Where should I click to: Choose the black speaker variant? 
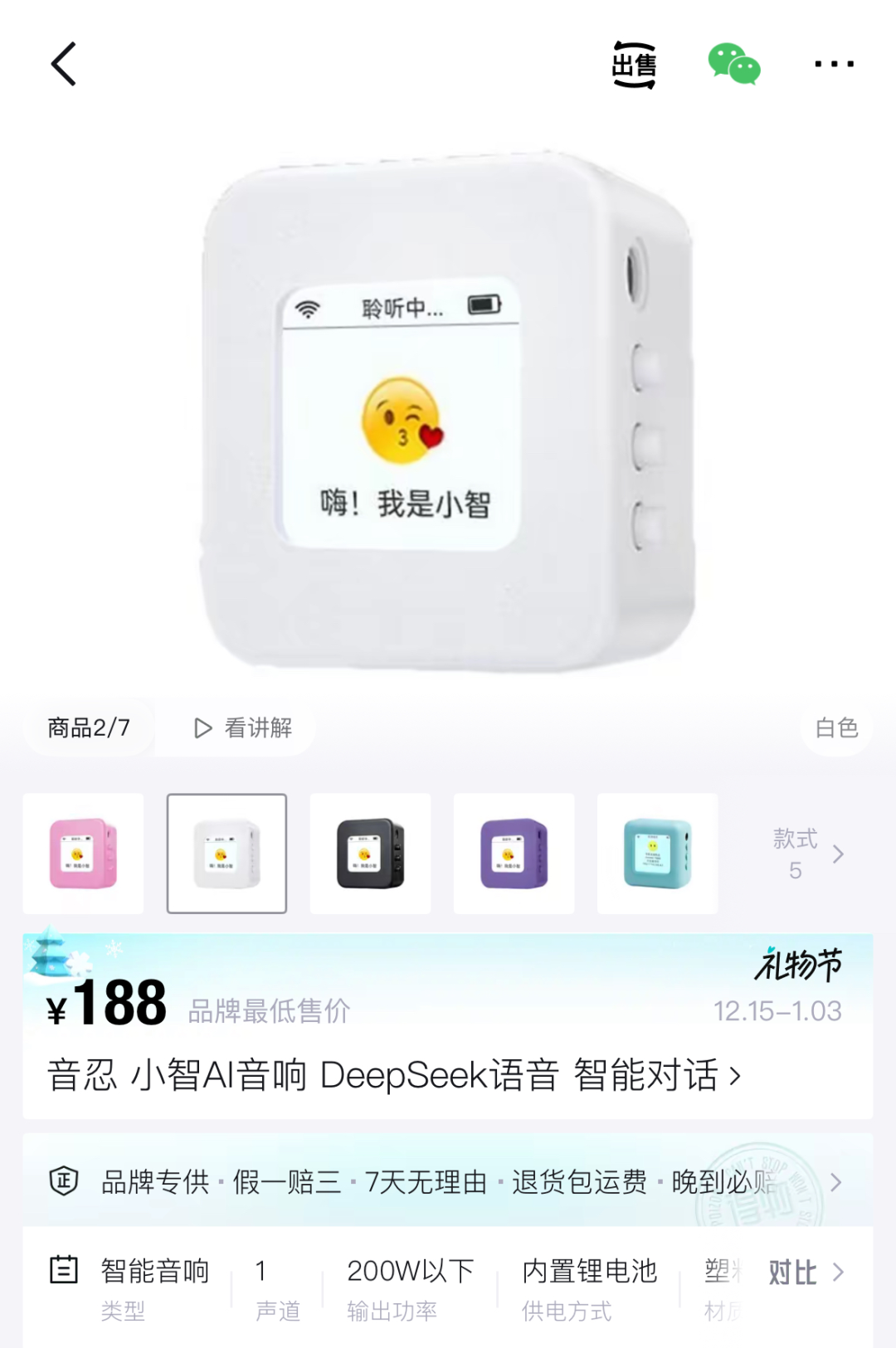(x=370, y=854)
